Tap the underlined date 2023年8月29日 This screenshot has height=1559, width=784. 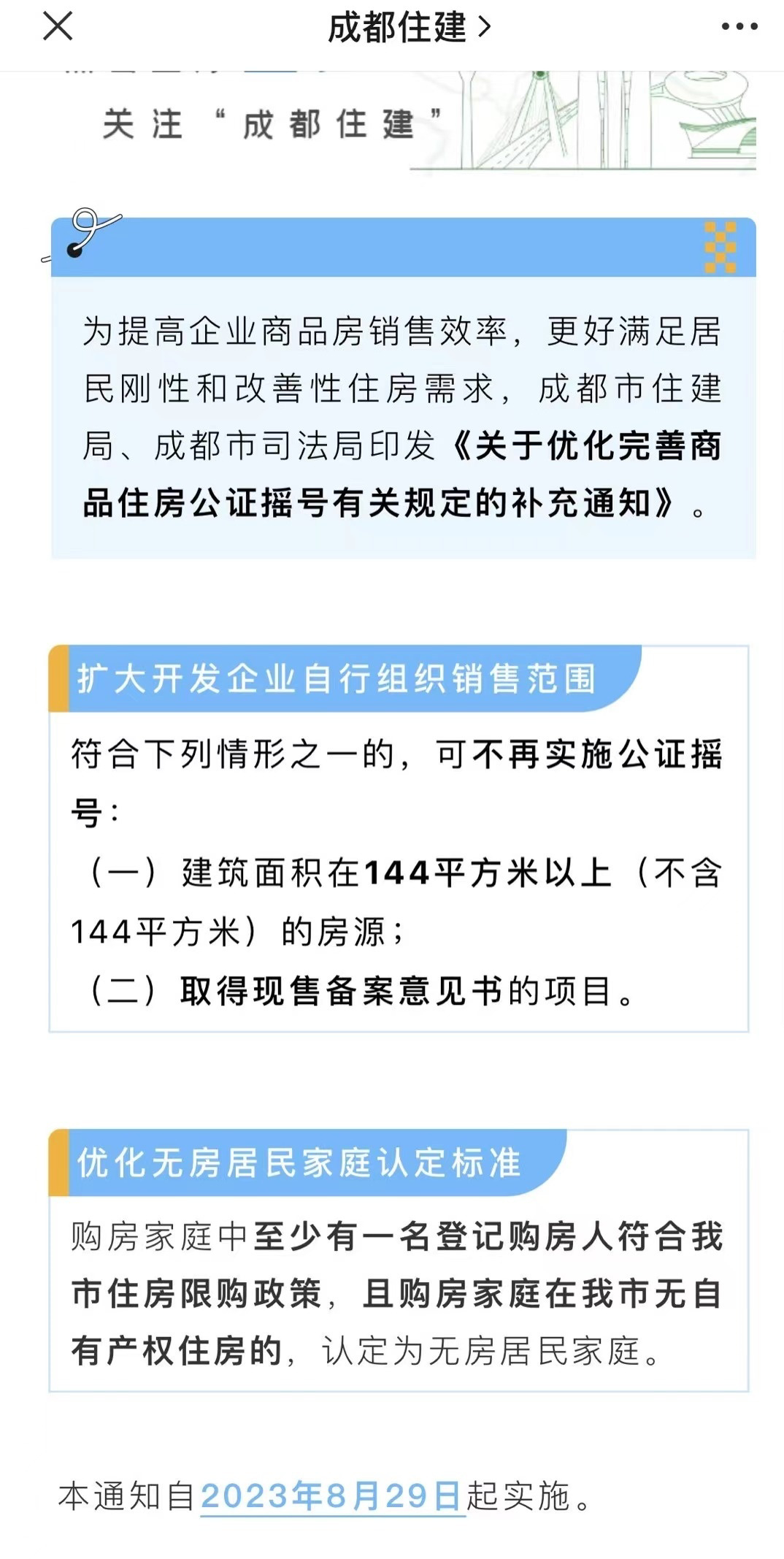[332, 1495]
